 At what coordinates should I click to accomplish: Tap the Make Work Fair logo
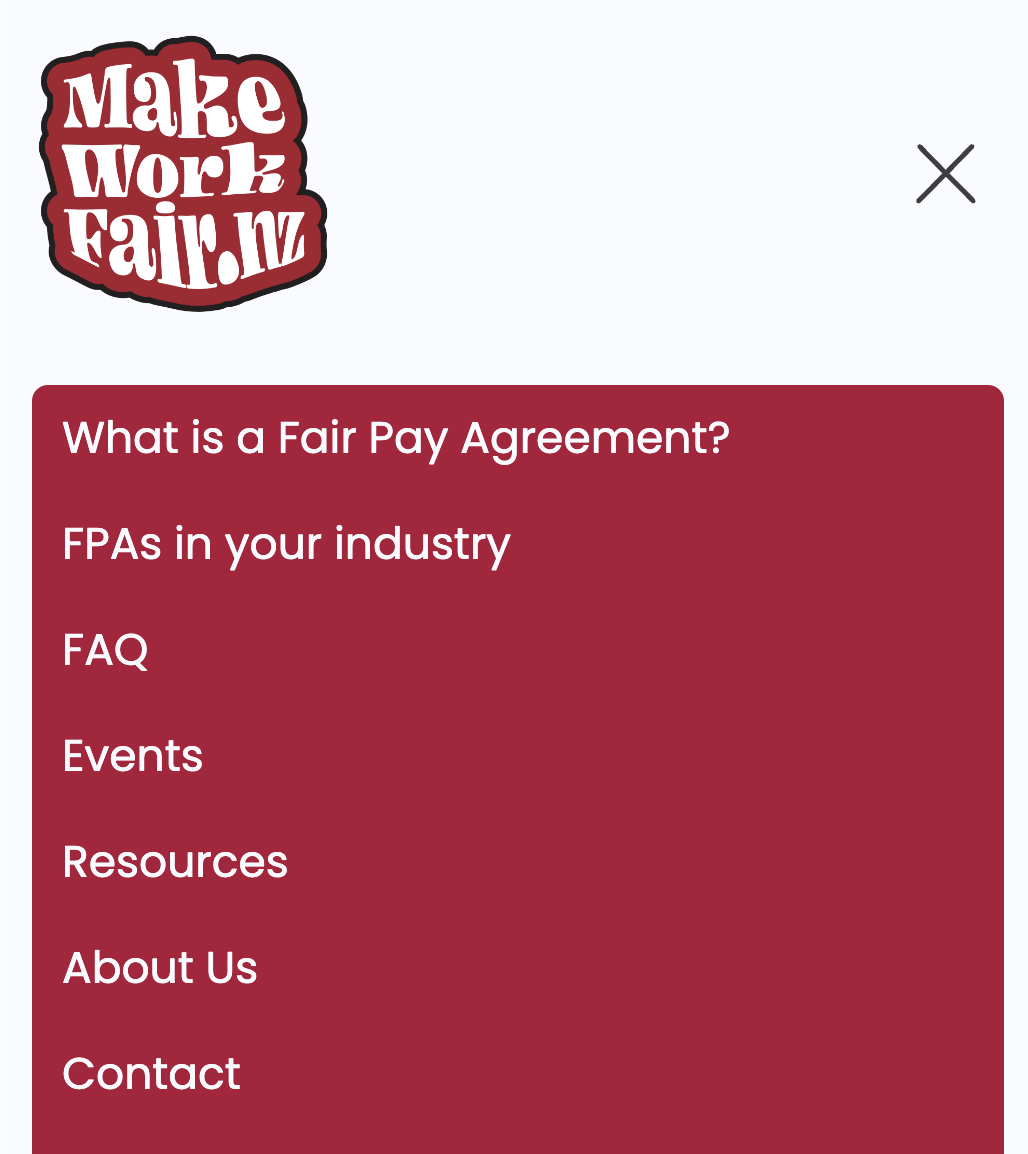tap(184, 174)
